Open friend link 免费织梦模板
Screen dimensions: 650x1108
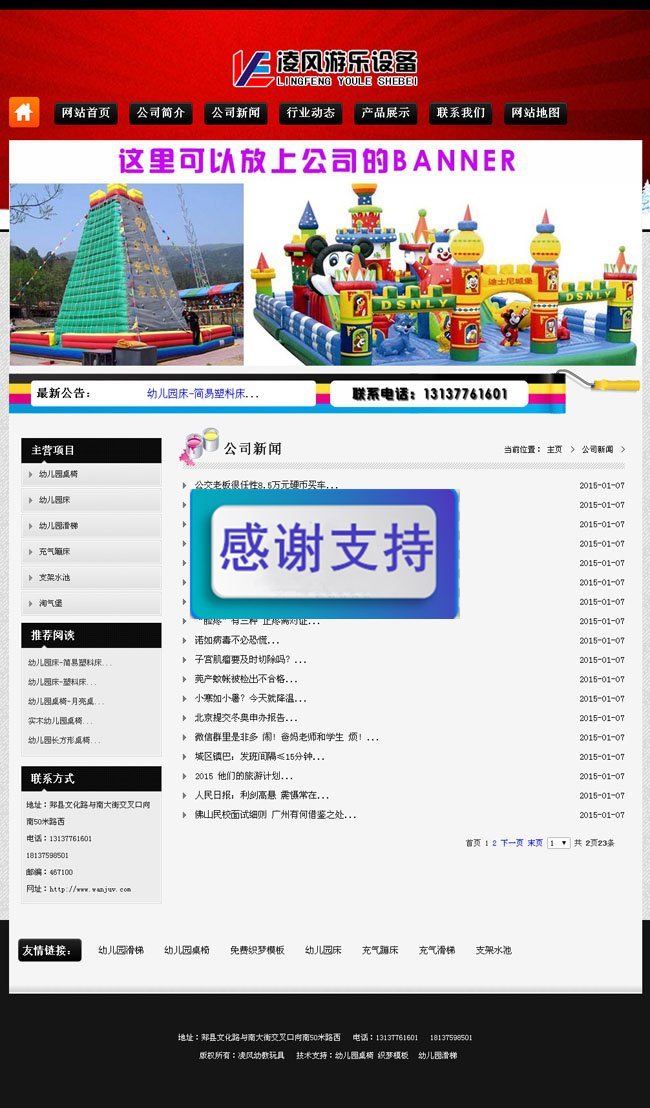257,950
